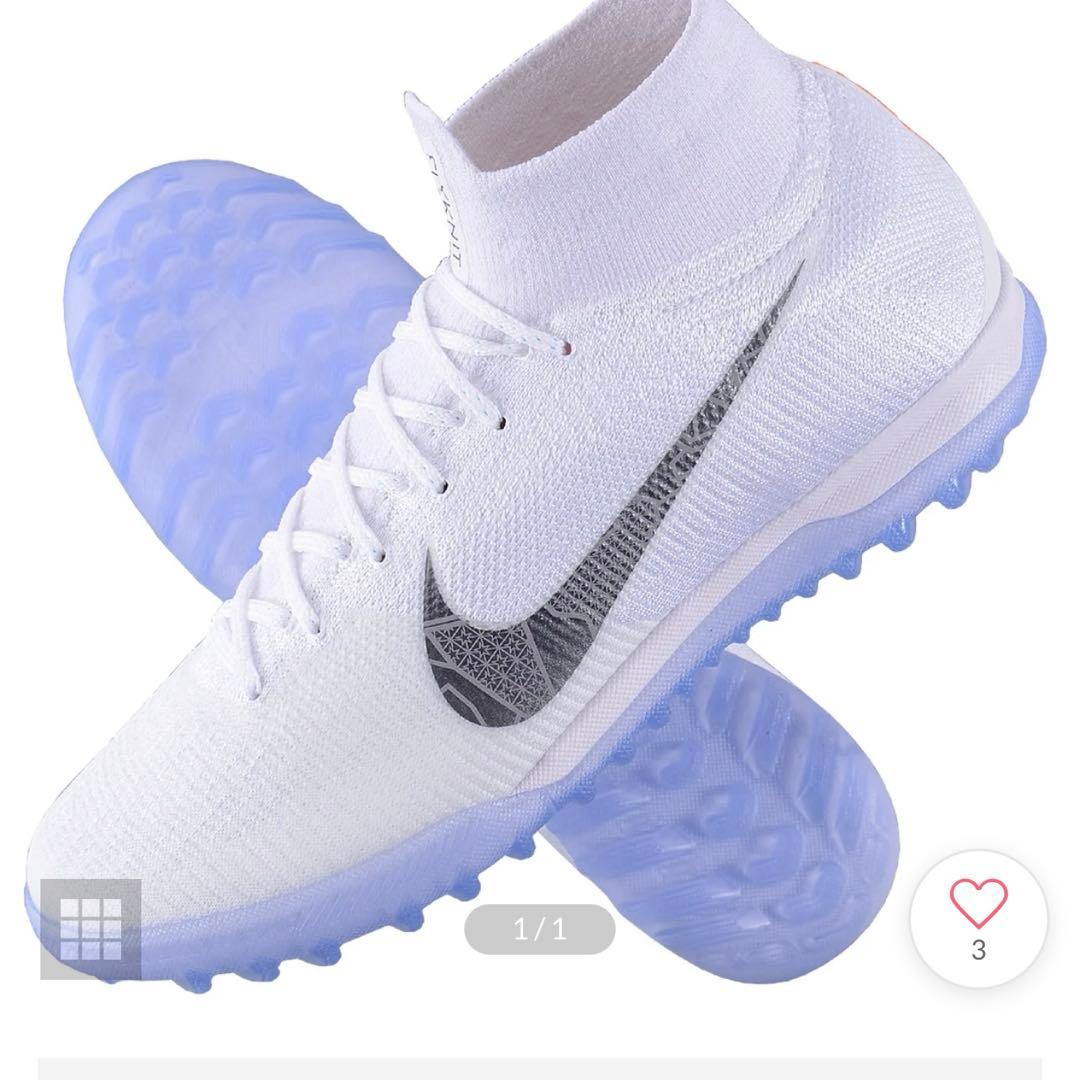The width and height of the screenshot is (1080, 1080).
Task: Open the photo grid view
Action: [91, 929]
